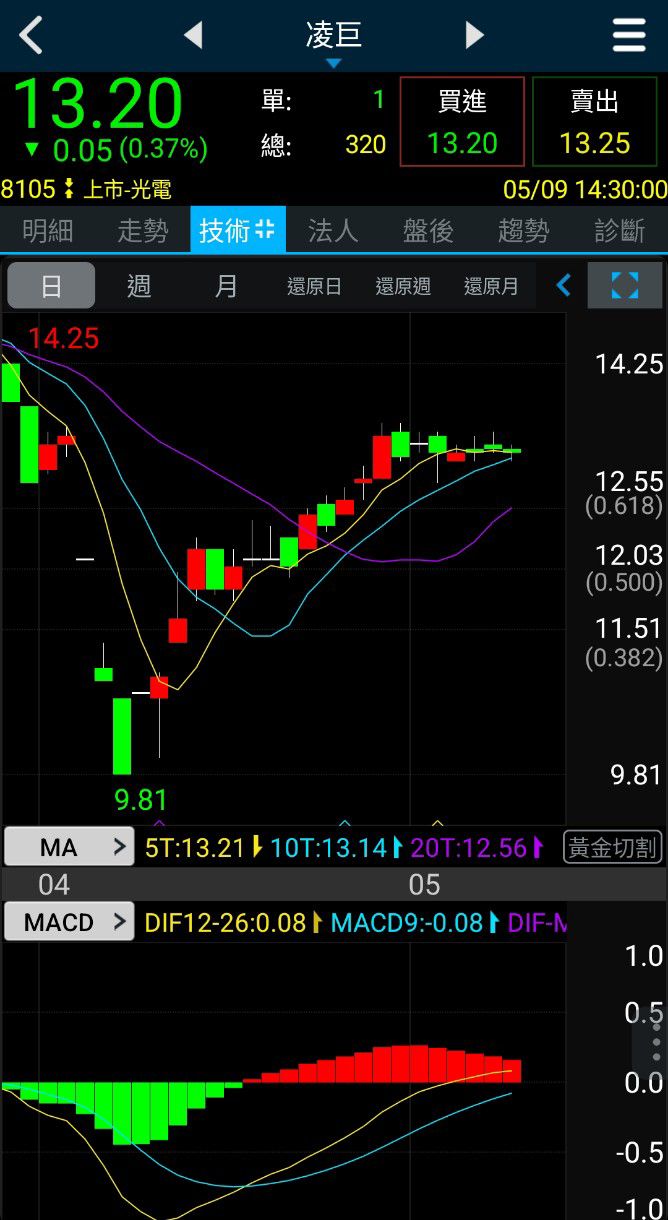Switch to the previous stock
The image size is (668, 1220).
point(193,36)
